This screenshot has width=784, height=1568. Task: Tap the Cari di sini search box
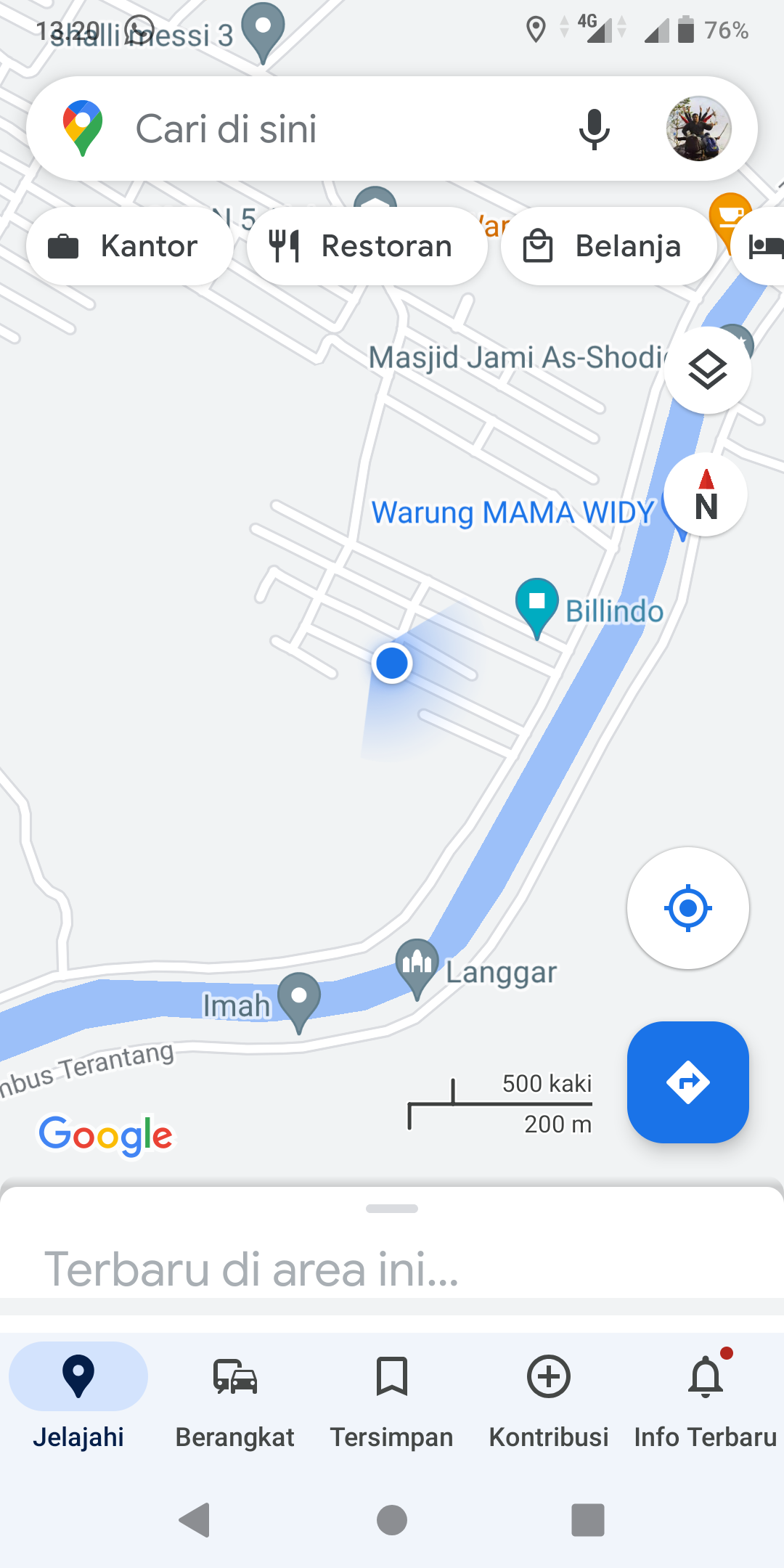[x=327, y=129]
